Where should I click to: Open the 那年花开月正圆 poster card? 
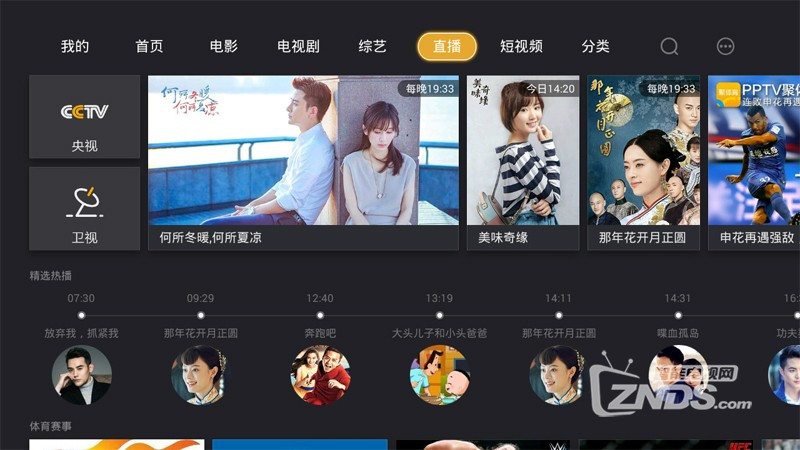tap(643, 162)
